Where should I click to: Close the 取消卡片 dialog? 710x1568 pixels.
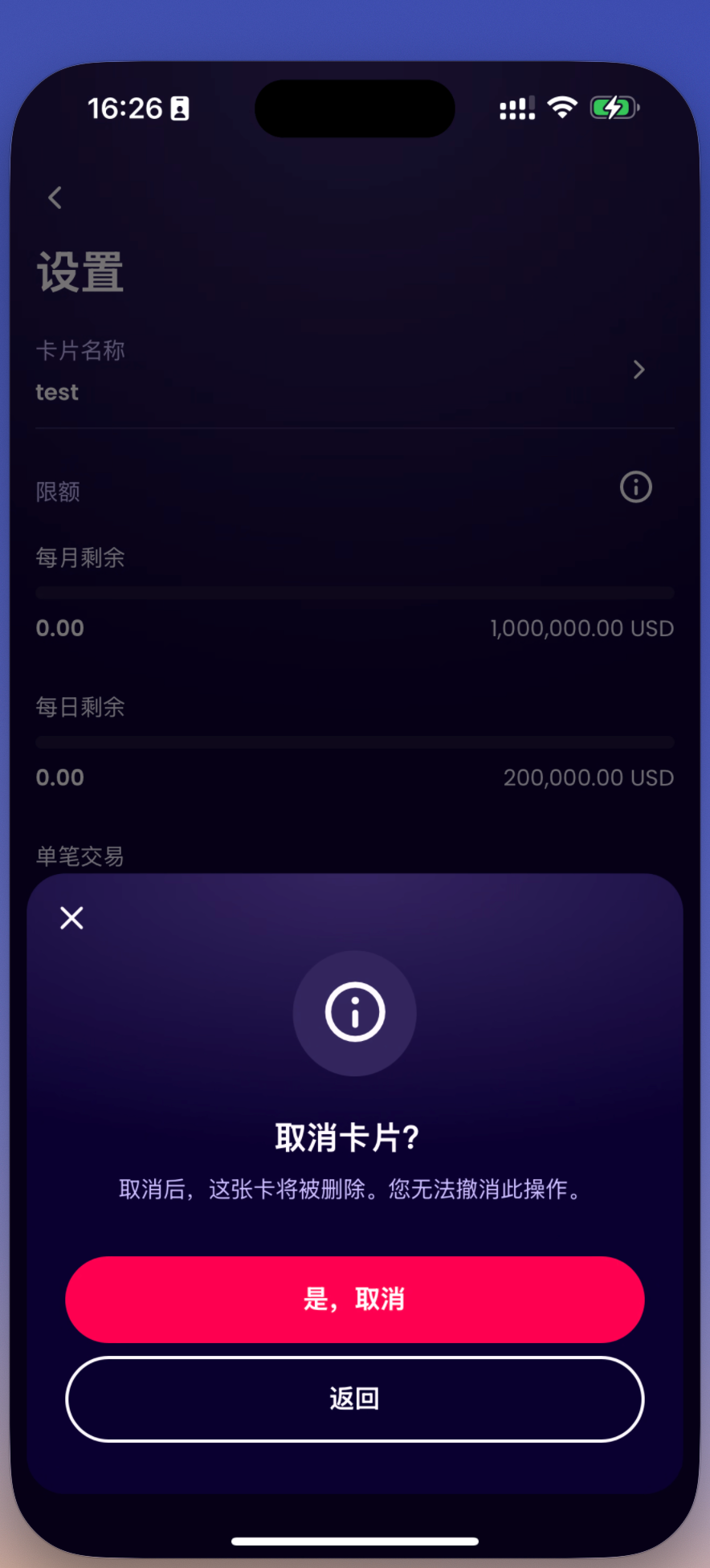pyautogui.click(x=71, y=917)
